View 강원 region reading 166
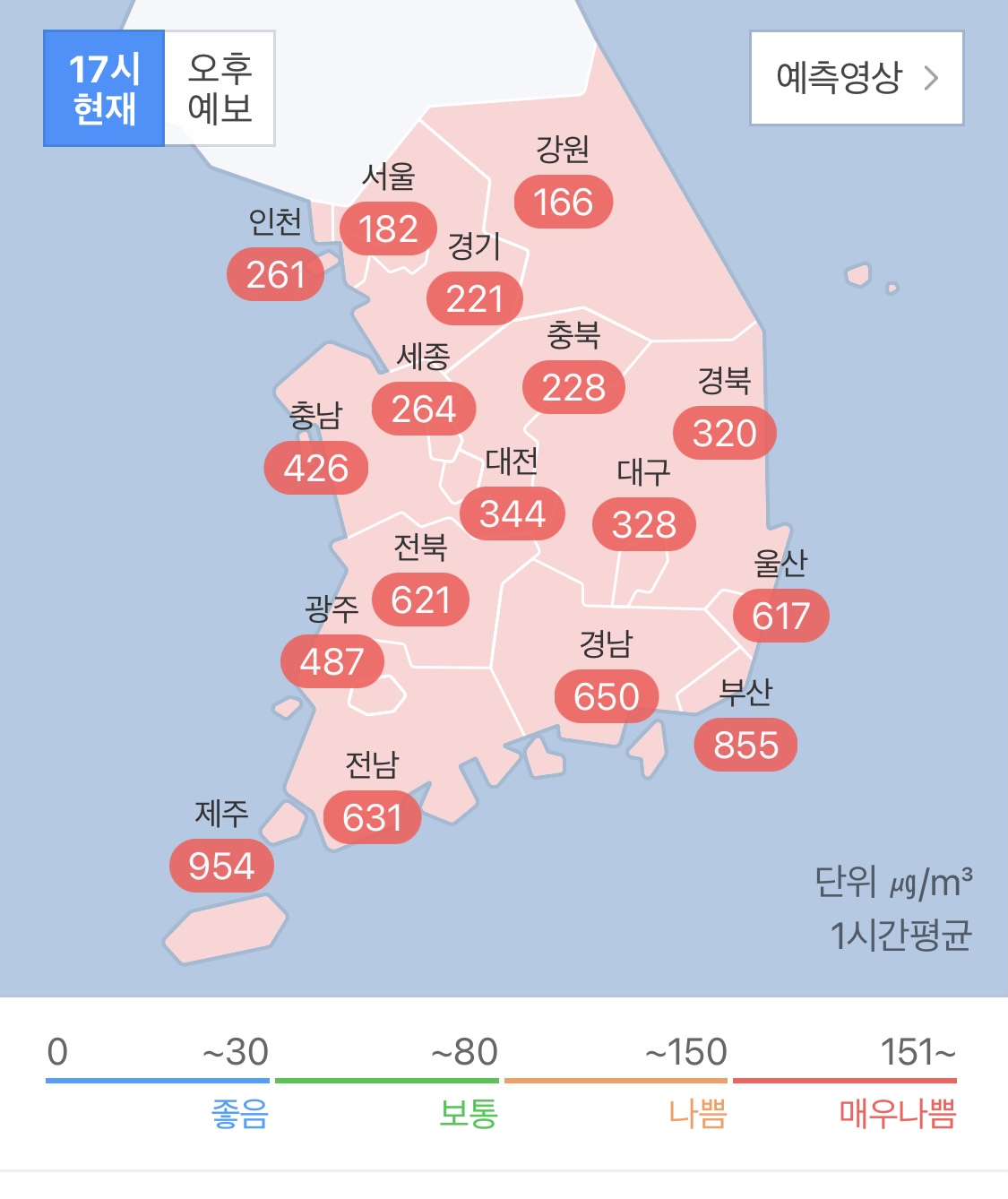This screenshot has height=1199, width=1008. (x=563, y=202)
